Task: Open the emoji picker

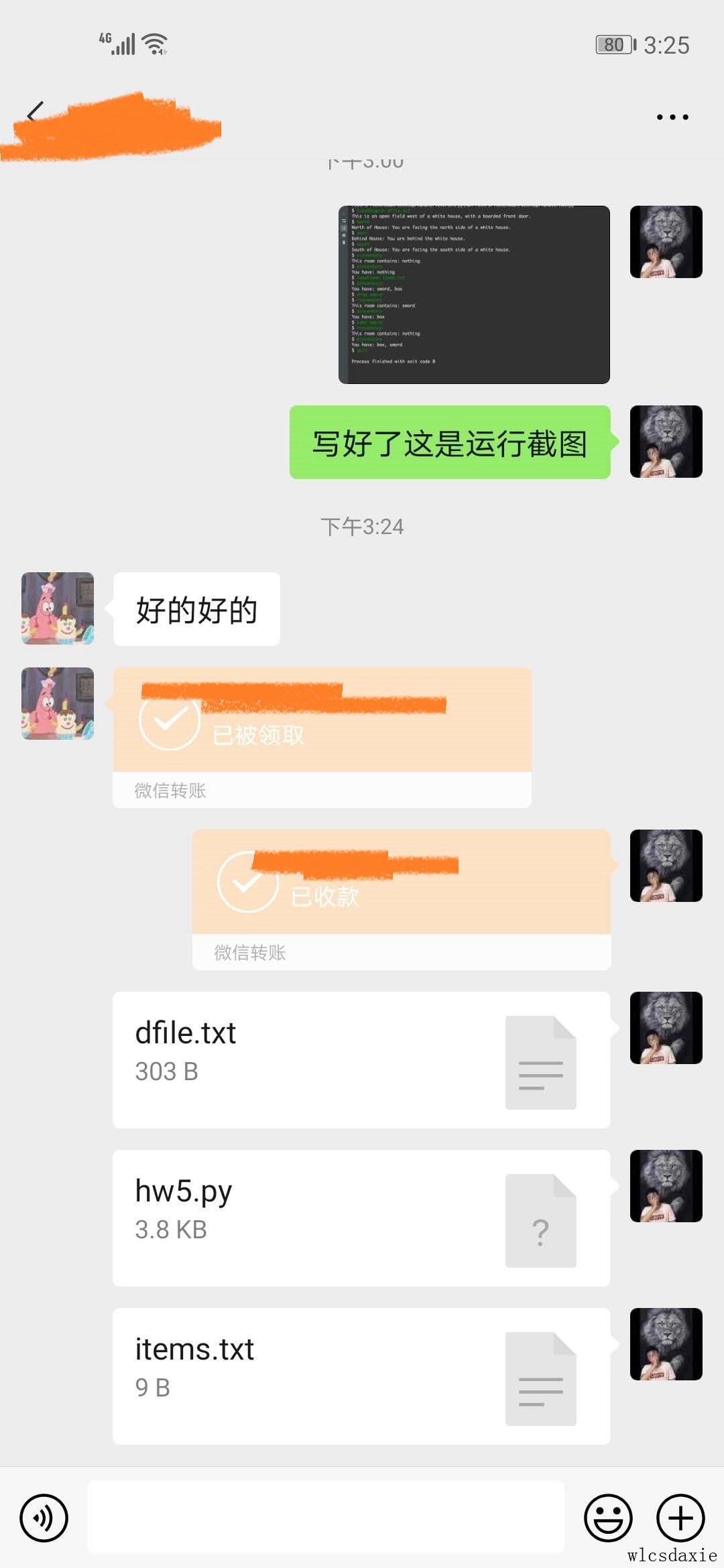Action: pyautogui.click(x=608, y=1518)
